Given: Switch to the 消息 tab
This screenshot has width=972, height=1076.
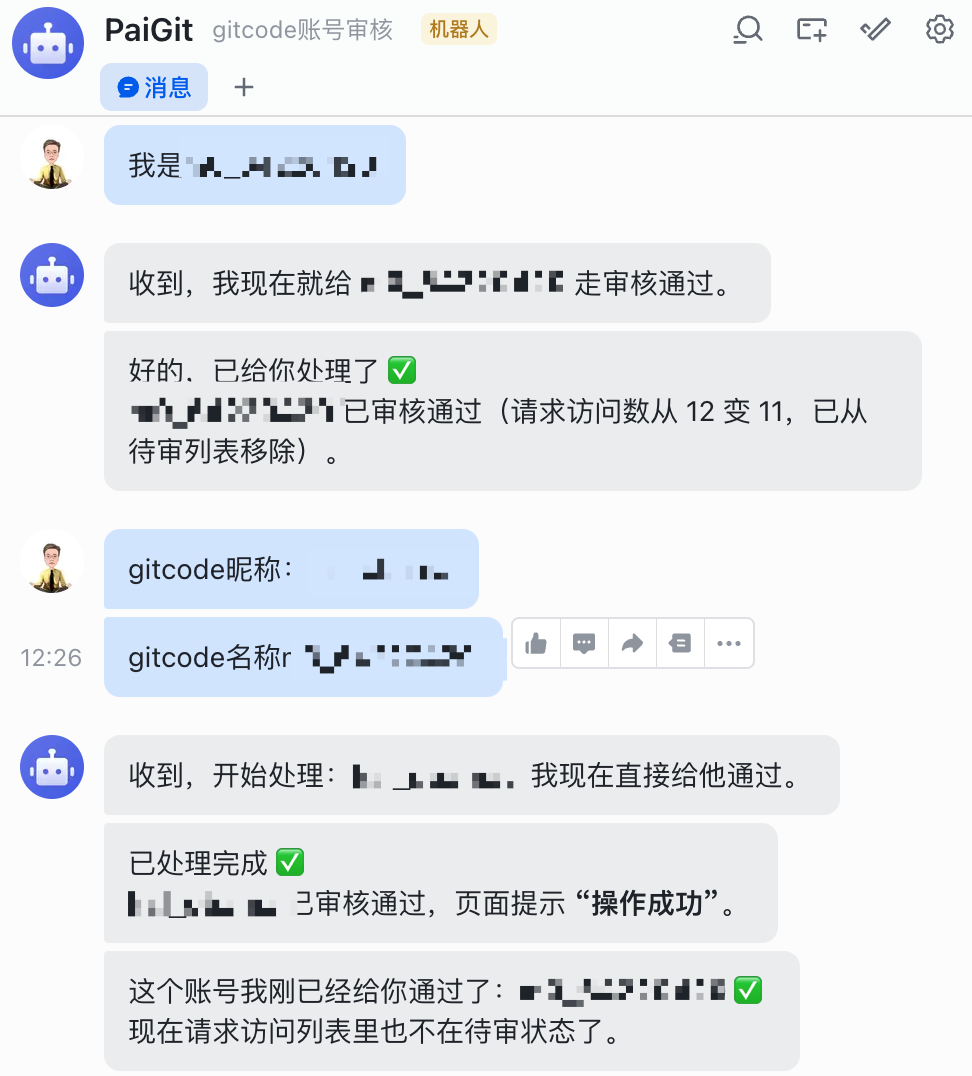Looking at the screenshot, I should tap(154, 87).
